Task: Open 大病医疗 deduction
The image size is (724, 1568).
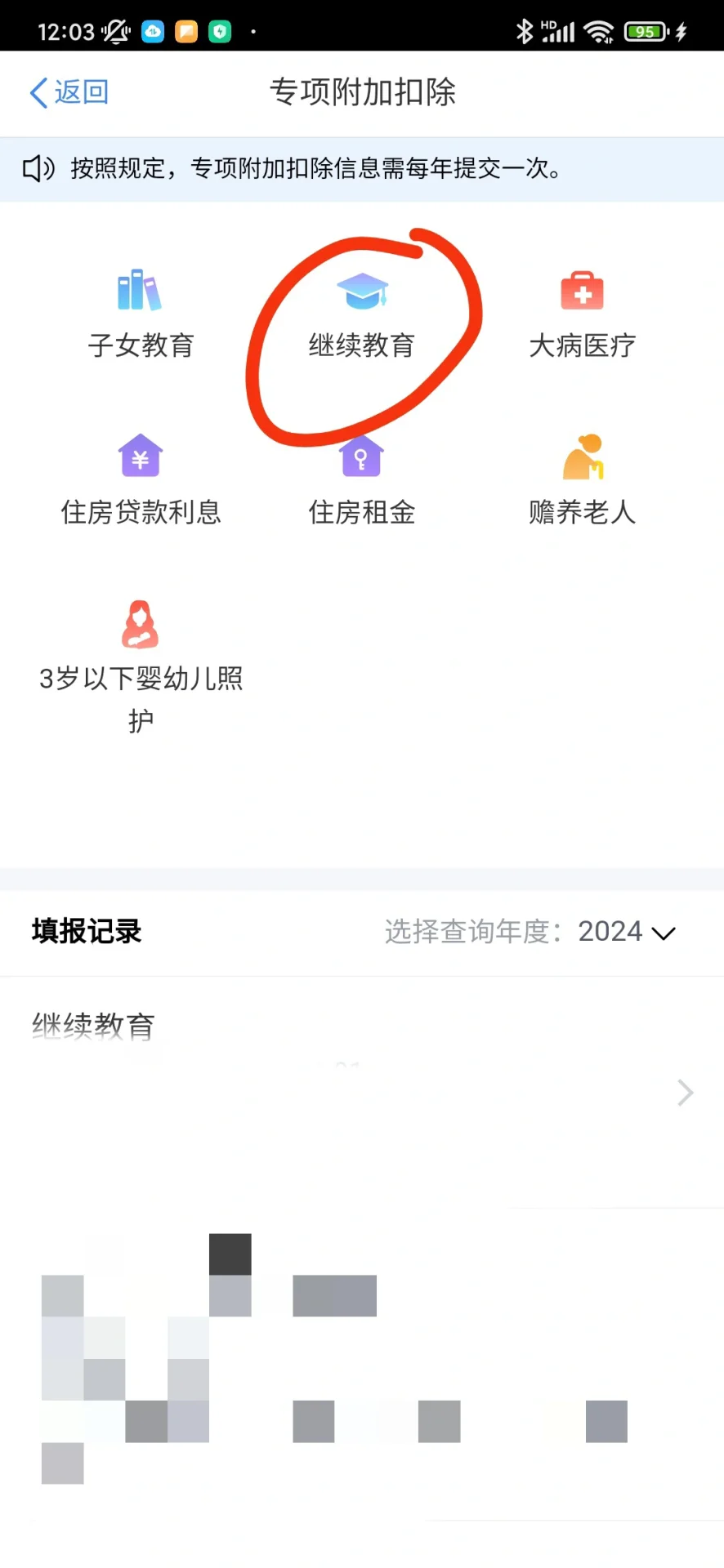Action: point(582,314)
